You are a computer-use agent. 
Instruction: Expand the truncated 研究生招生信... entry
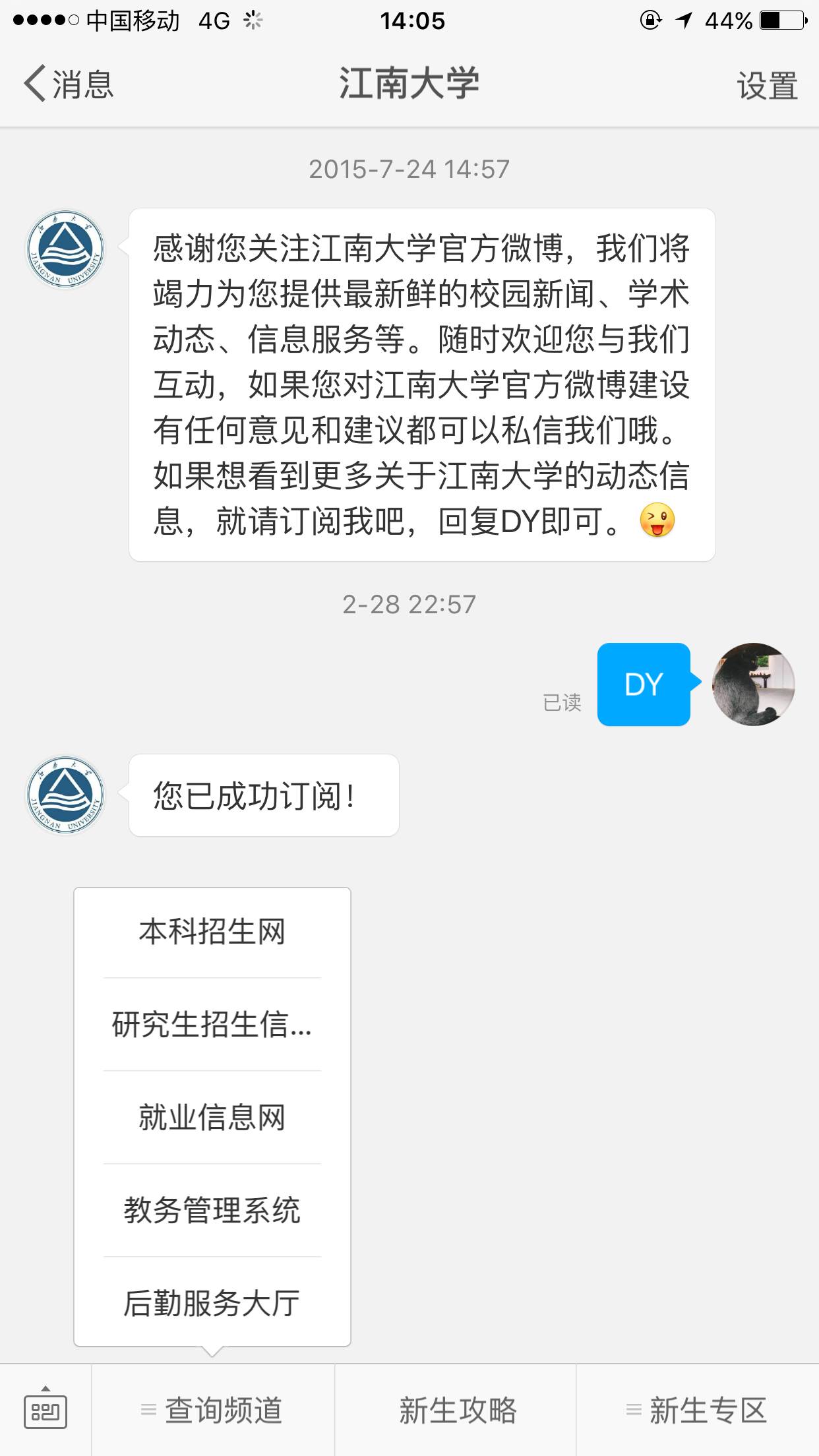point(212,1025)
